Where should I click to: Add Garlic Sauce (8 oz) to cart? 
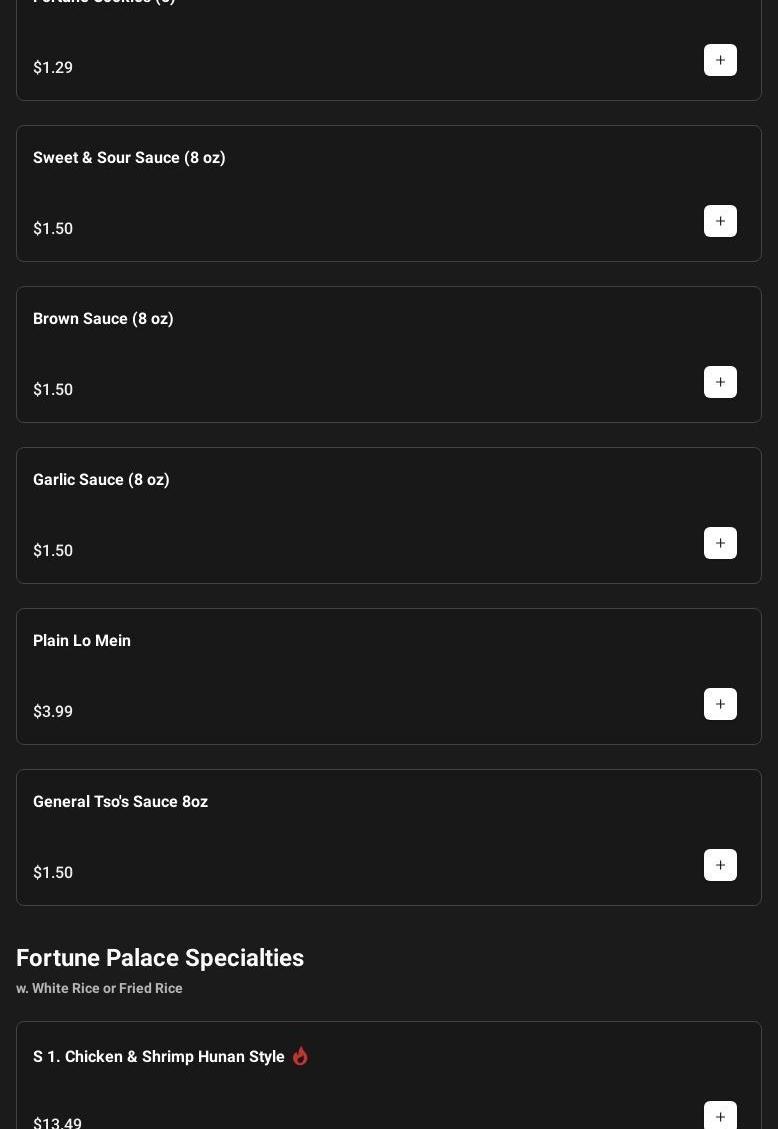720,543
